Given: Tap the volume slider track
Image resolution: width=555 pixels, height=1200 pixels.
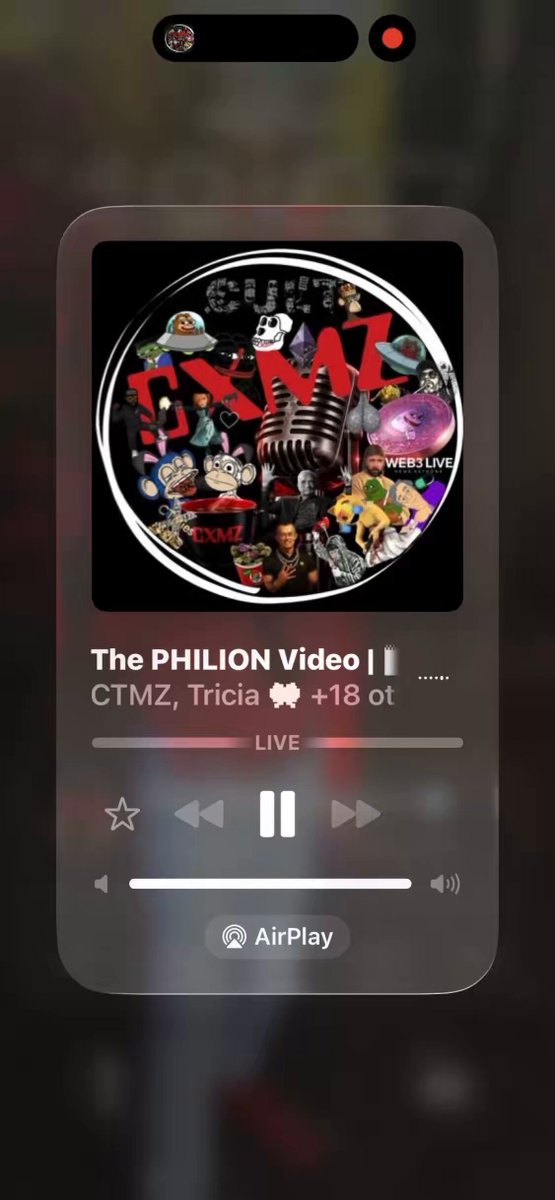Looking at the screenshot, I should pyautogui.click(x=270, y=884).
